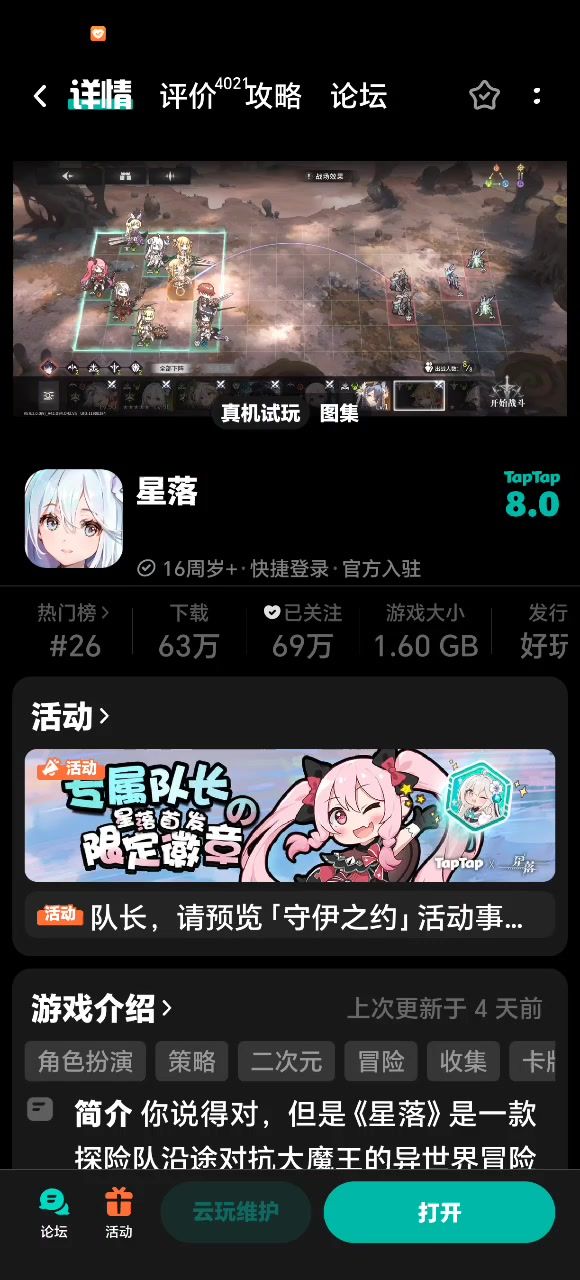Expand the 活动 section
The width and height of the screenshot is (580, 1280).
pyautogui.click(x=70, y=716)
